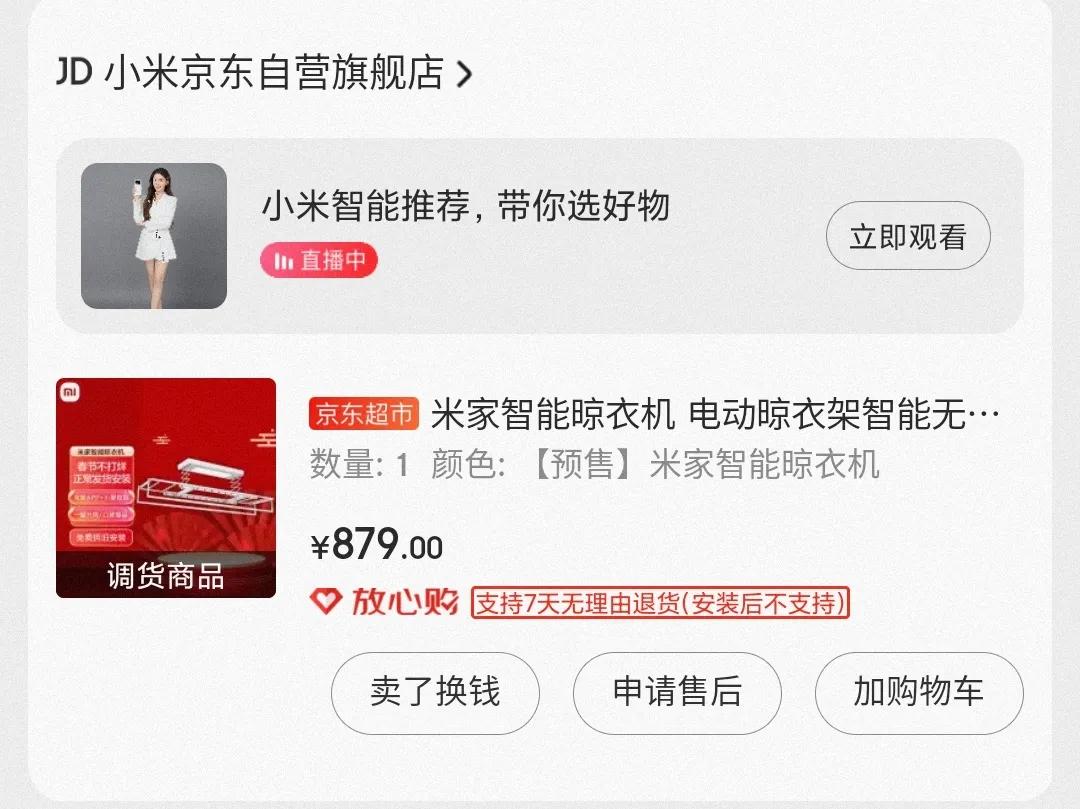Tap 立即观看 to watch the livestream
The width and height of the screenshot is (1080, 809).
[908, 237]
